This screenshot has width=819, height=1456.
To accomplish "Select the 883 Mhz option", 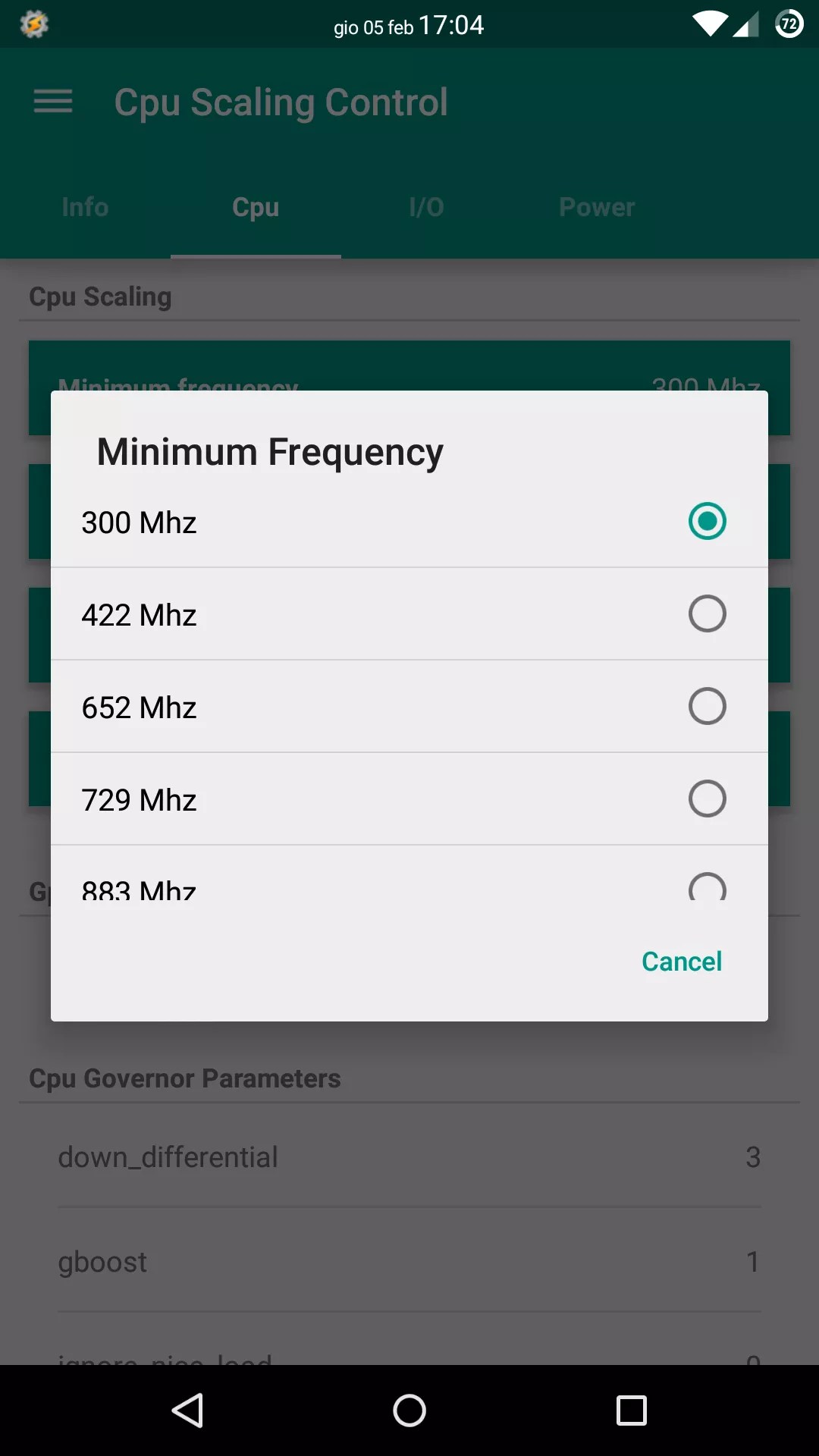I will (409, 883).
